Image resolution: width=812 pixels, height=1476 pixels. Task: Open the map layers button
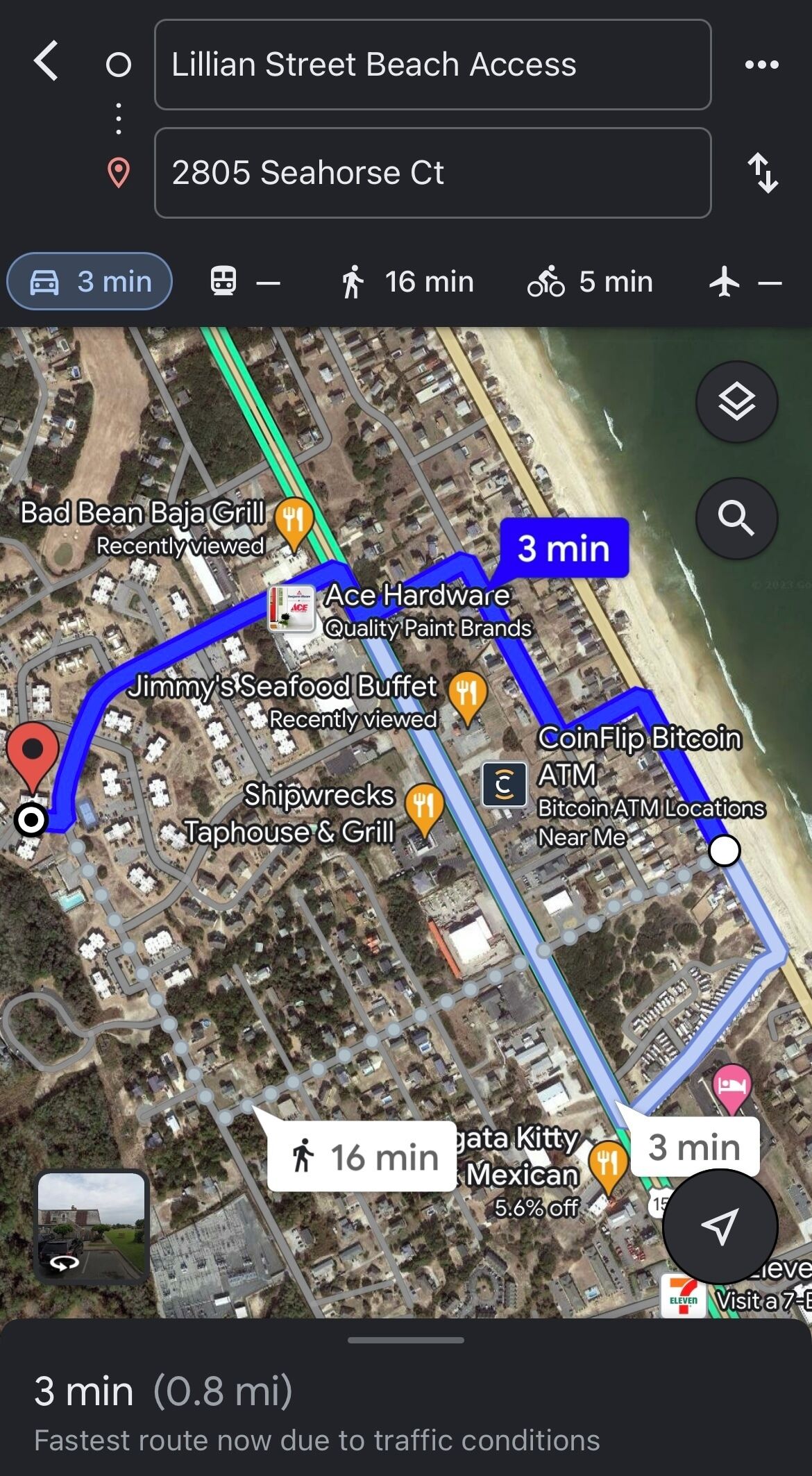point(736,401)
